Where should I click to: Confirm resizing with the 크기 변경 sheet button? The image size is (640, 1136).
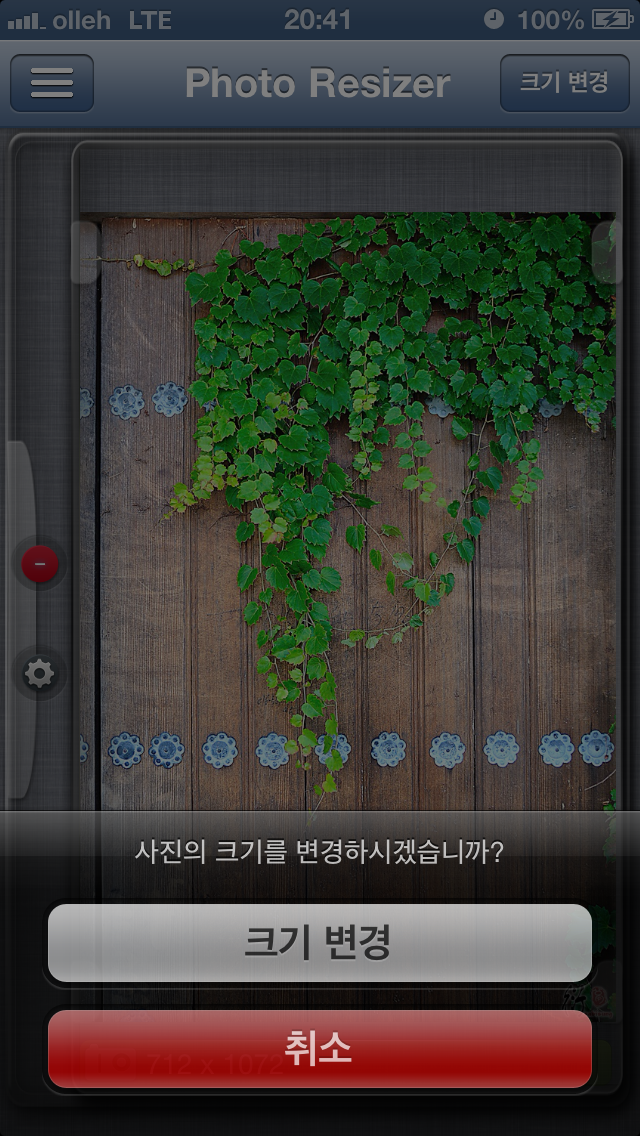tap(320, 943)
